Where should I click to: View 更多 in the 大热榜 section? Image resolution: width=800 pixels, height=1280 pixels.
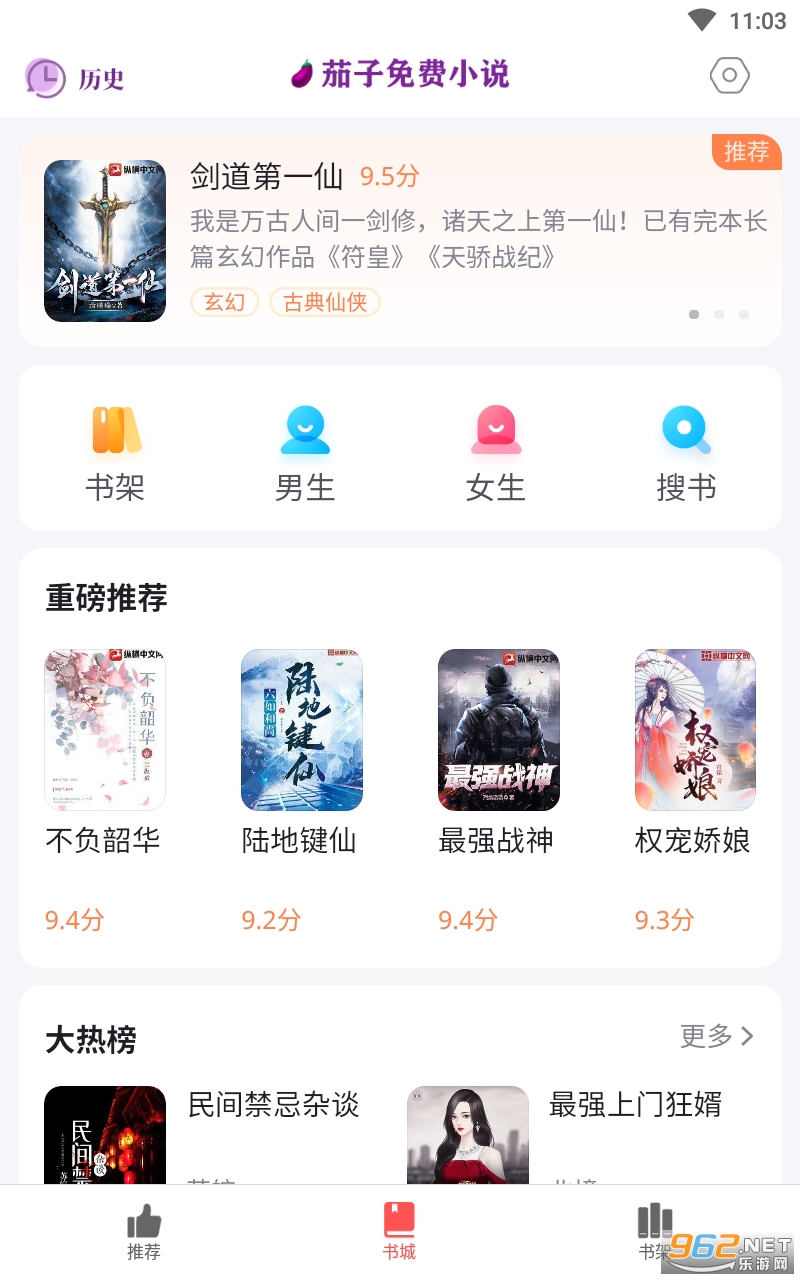click(717, 1036)
